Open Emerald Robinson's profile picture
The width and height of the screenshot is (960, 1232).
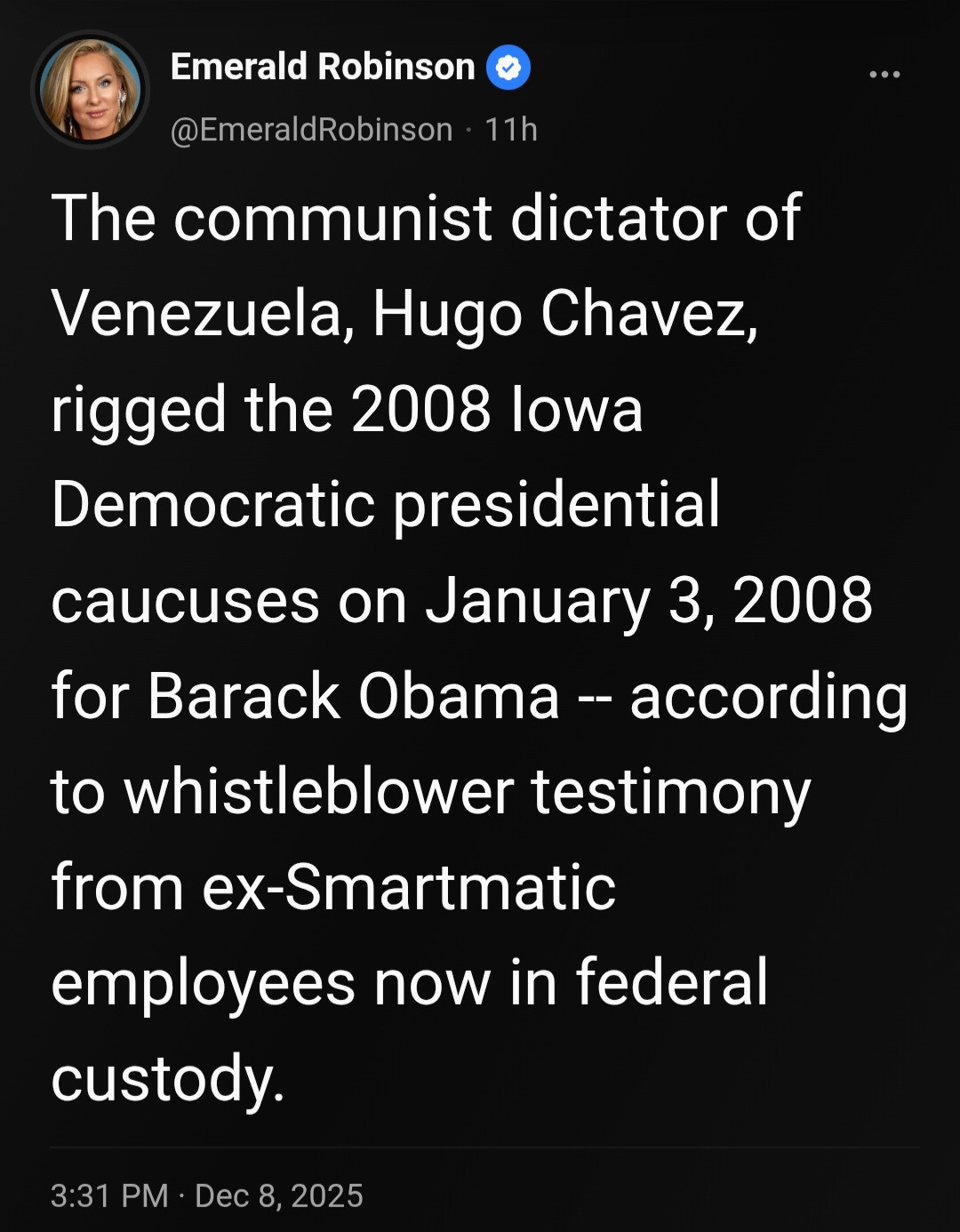tap(91, 90)
